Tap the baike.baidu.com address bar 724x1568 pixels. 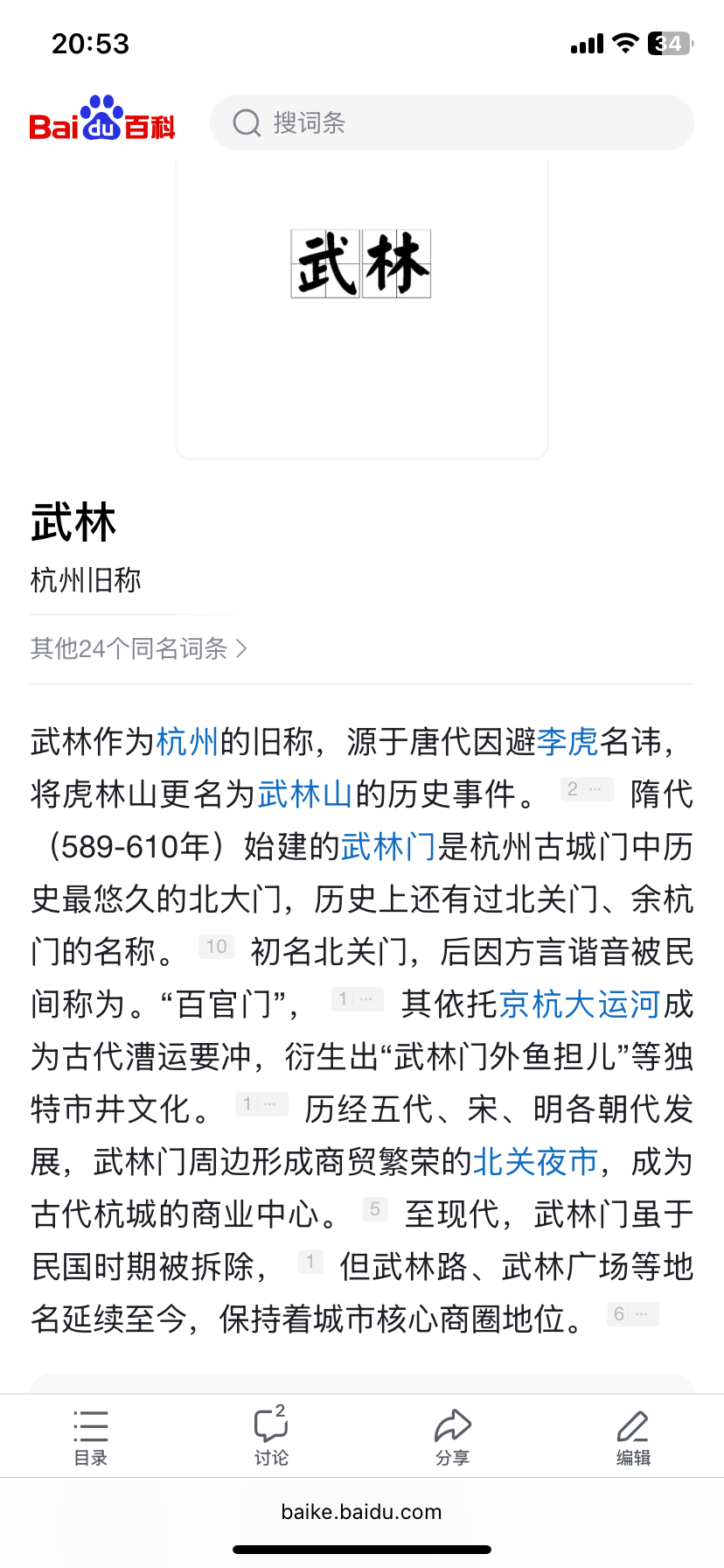pyautogui.click(x=362, y=1512)
